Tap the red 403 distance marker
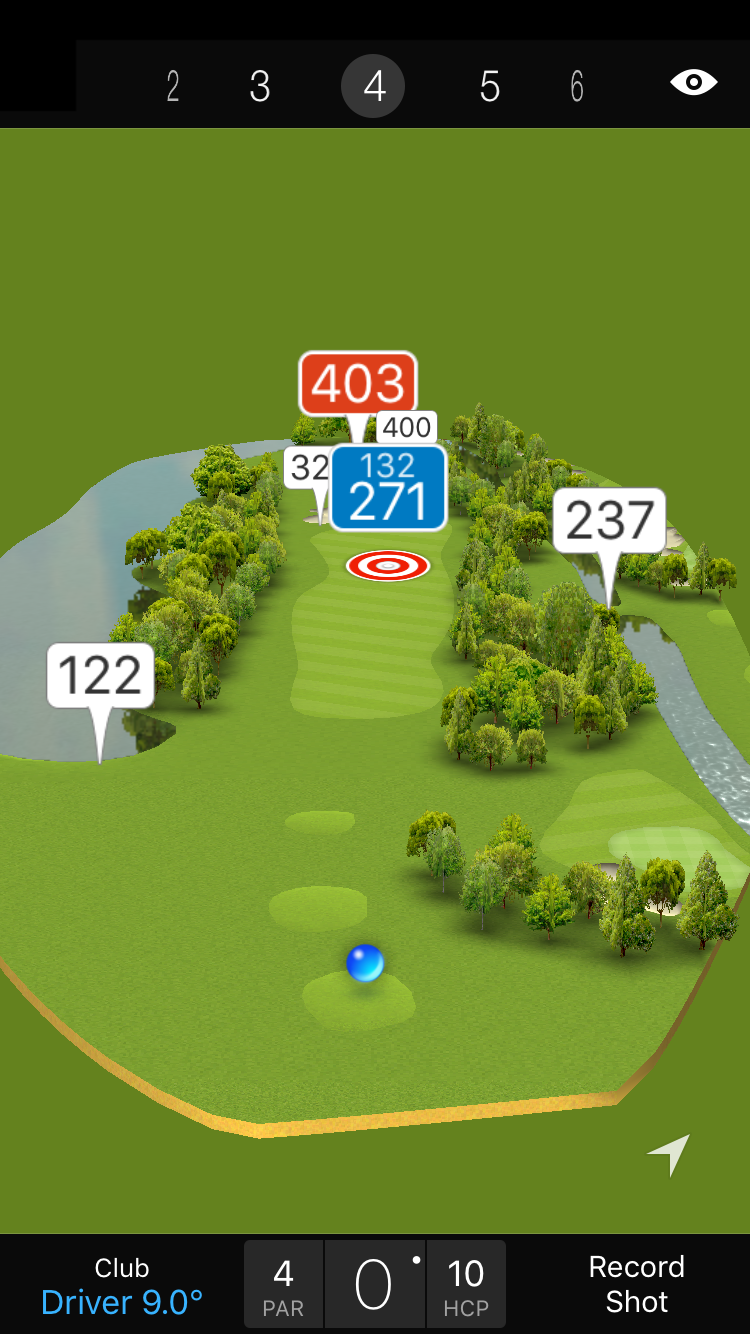 pos(357,383)
